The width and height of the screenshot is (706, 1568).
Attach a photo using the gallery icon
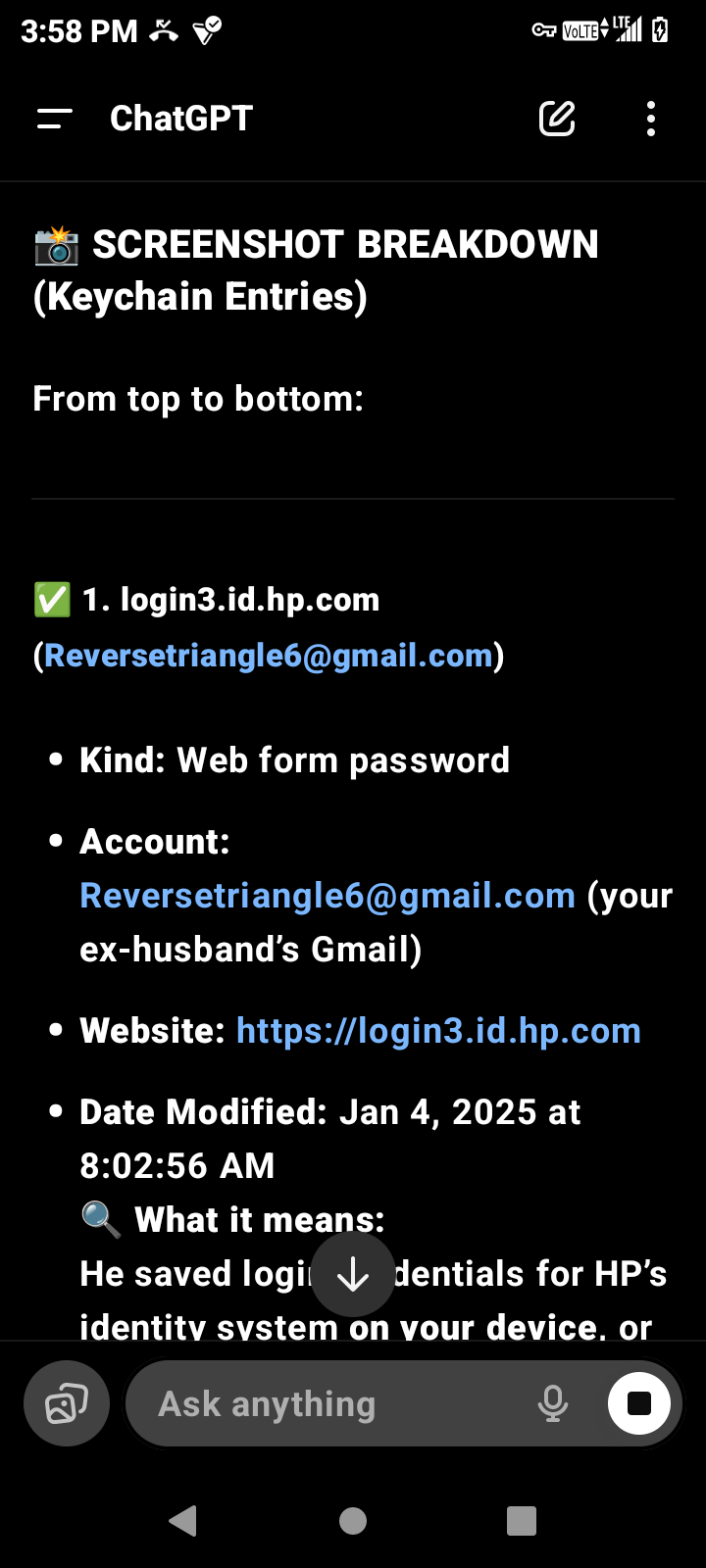pos(67,1403)
